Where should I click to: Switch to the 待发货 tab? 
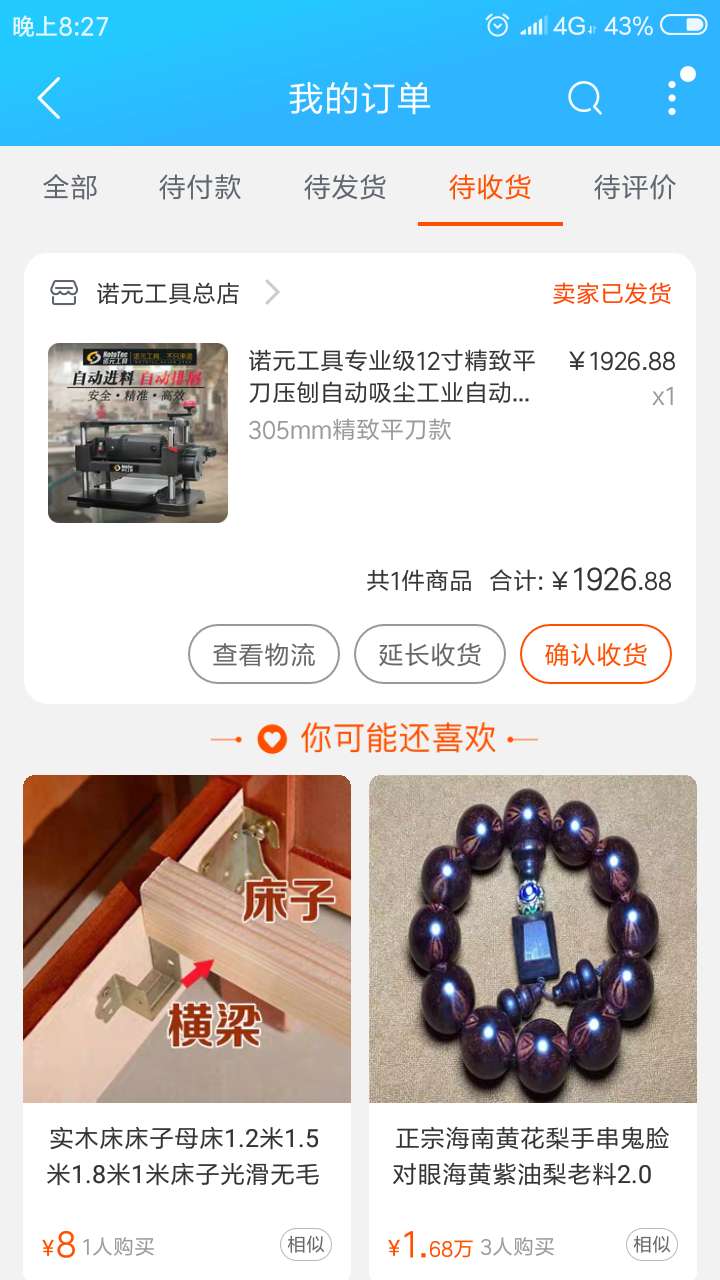pyautogui.click(x=345, y=187)
